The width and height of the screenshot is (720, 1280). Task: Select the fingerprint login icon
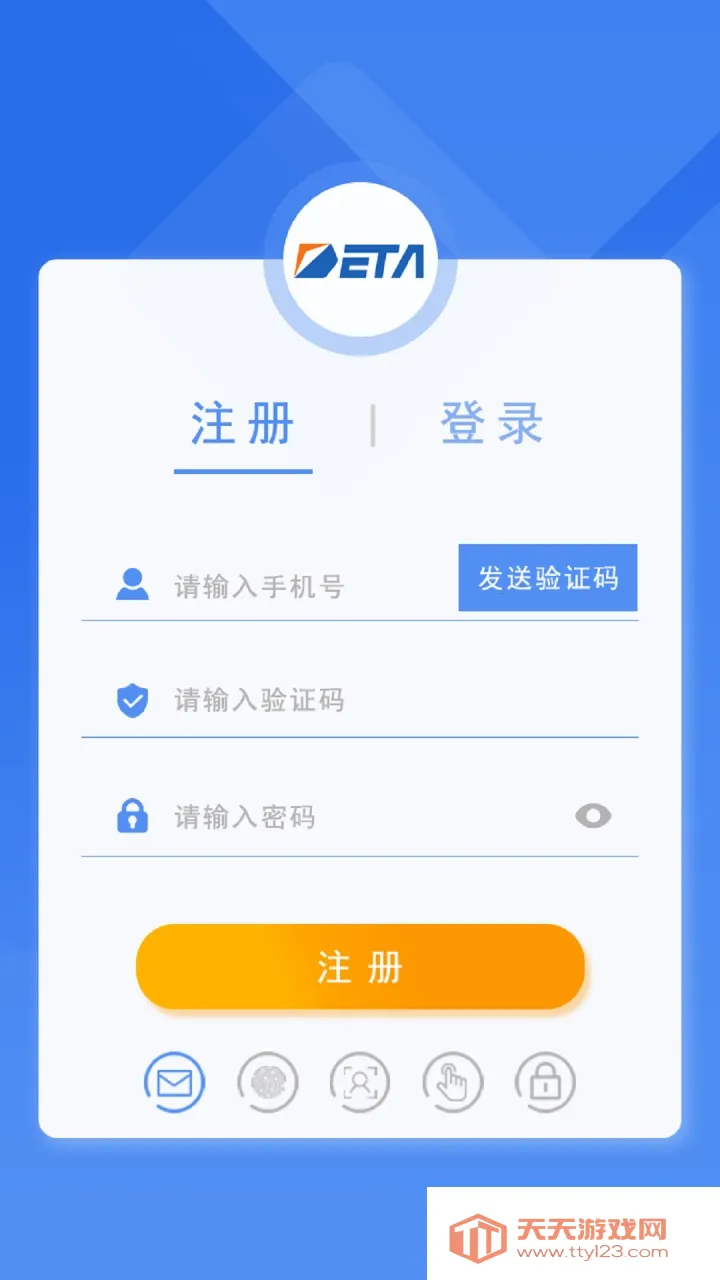267,1081
